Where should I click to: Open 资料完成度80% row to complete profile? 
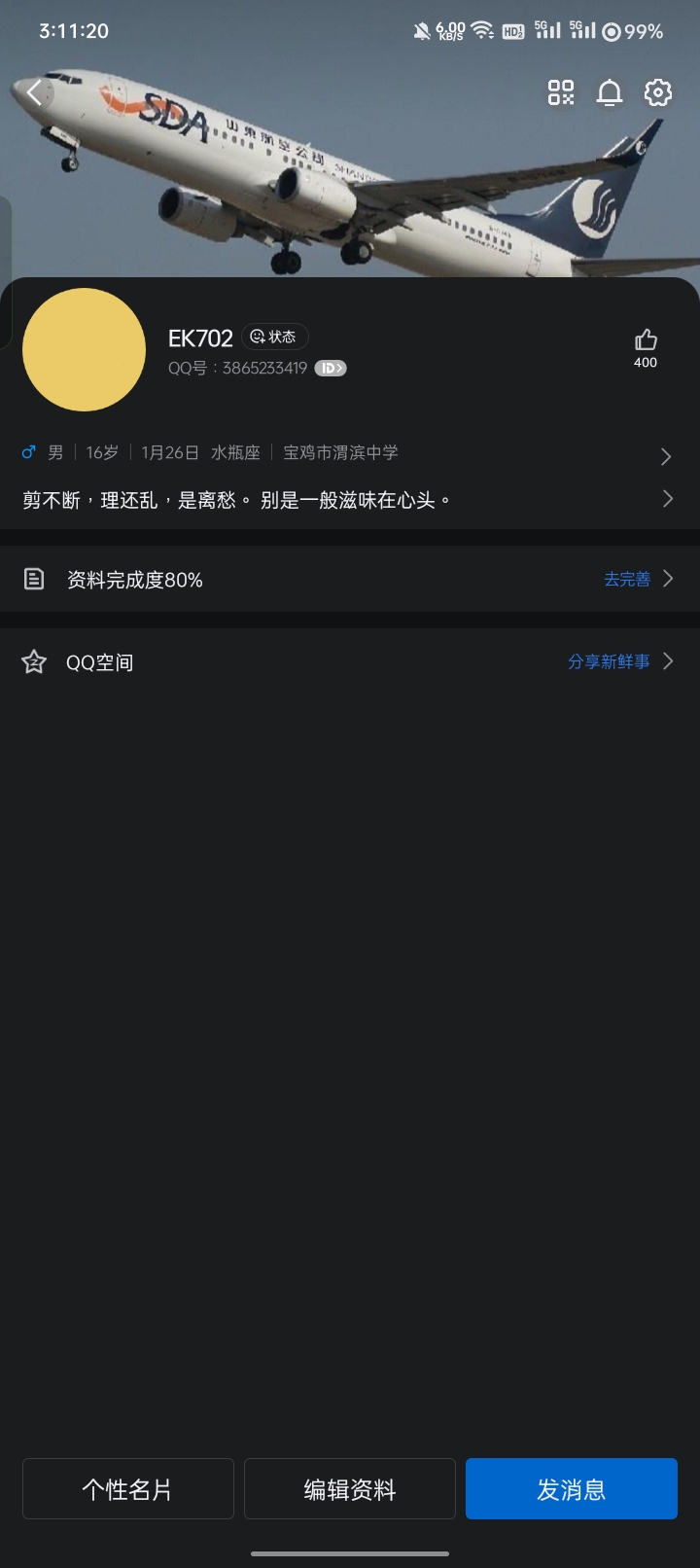click(x=350, y=580)
